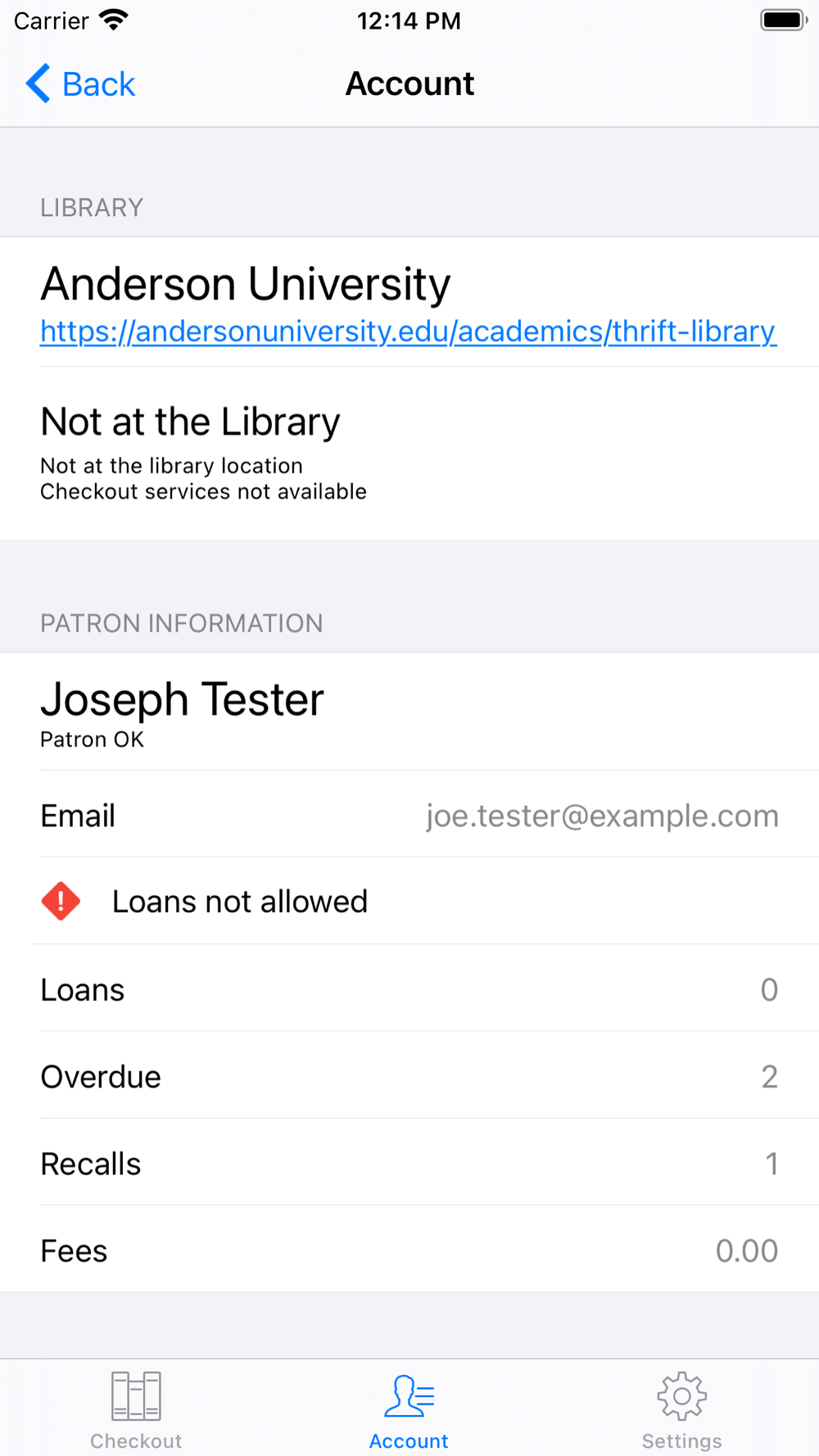Go back using the Back button
Screen dimensions: 819x1456
81,84
